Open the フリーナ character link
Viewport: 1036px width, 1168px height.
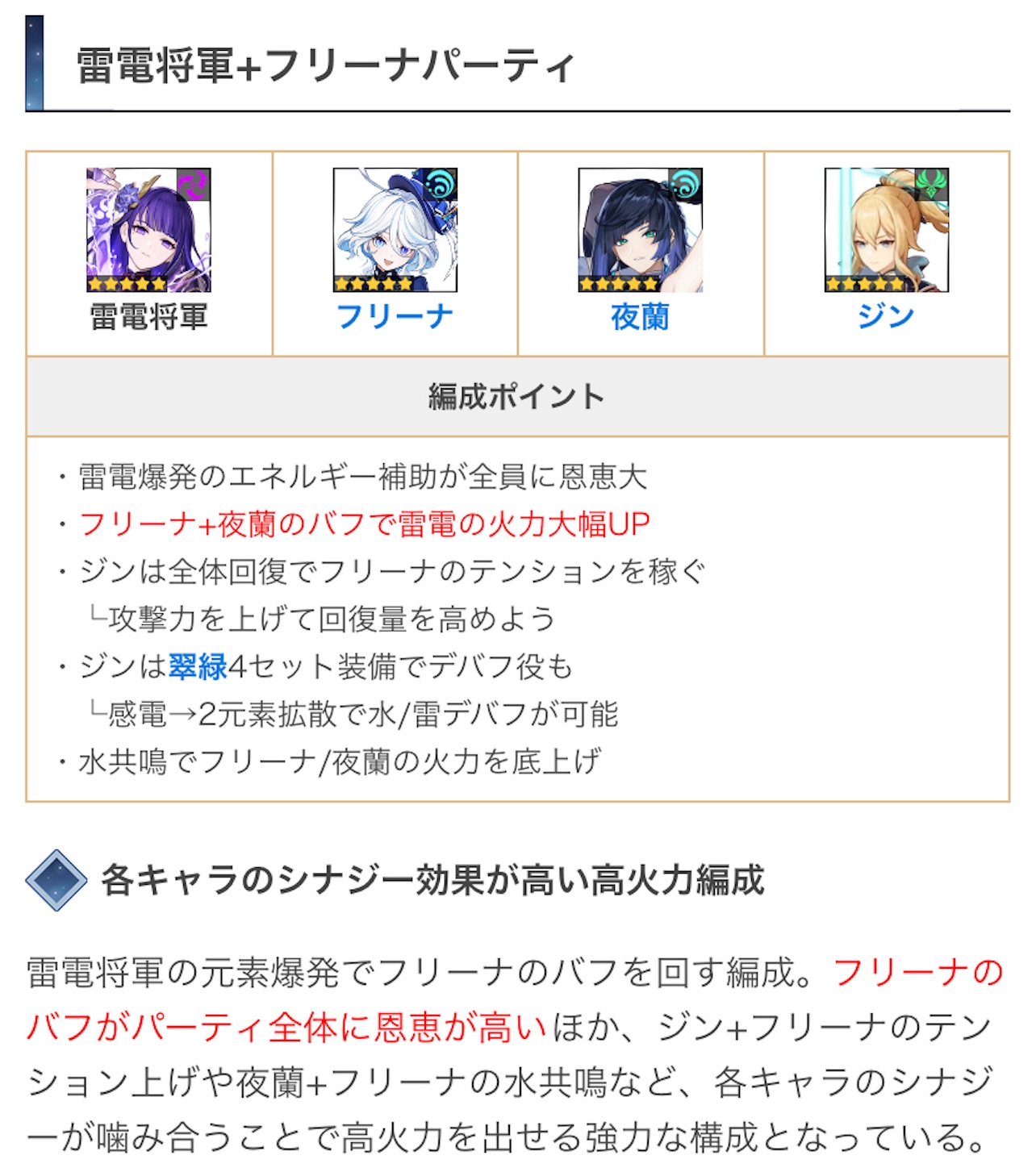pyautogui.click(x=395, y=316)
